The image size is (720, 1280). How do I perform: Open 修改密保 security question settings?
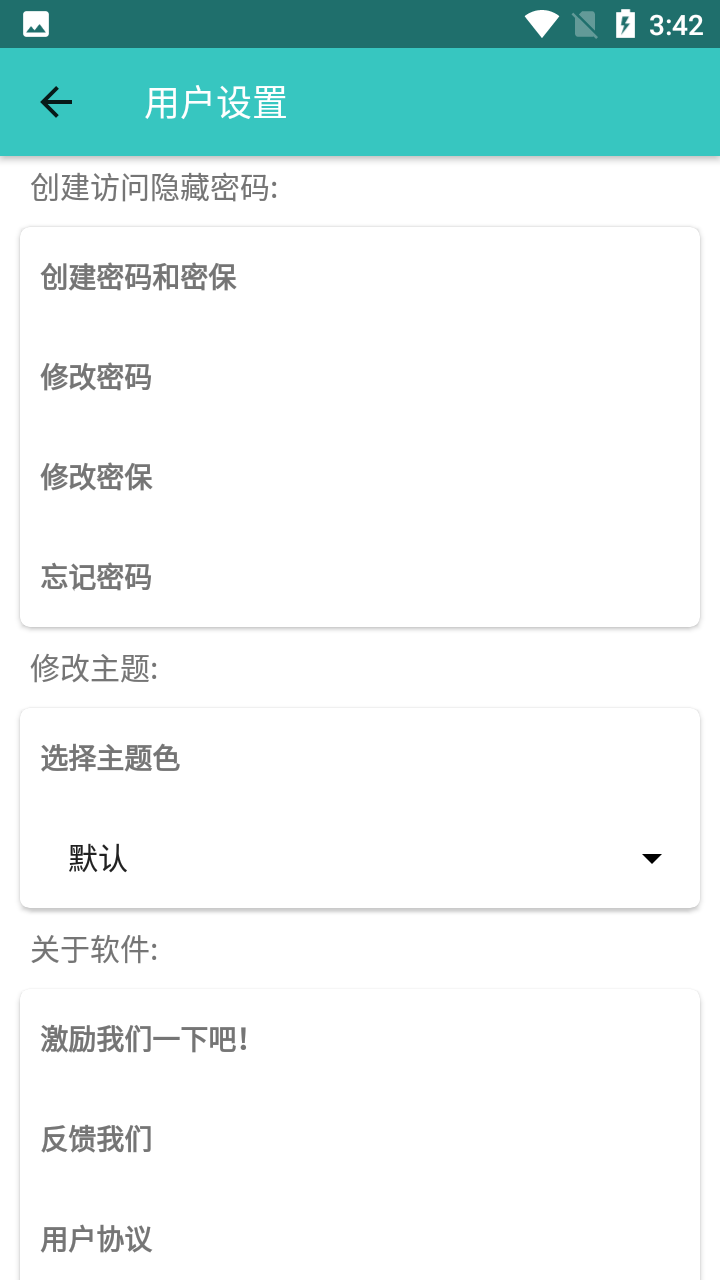pos(95,478)
